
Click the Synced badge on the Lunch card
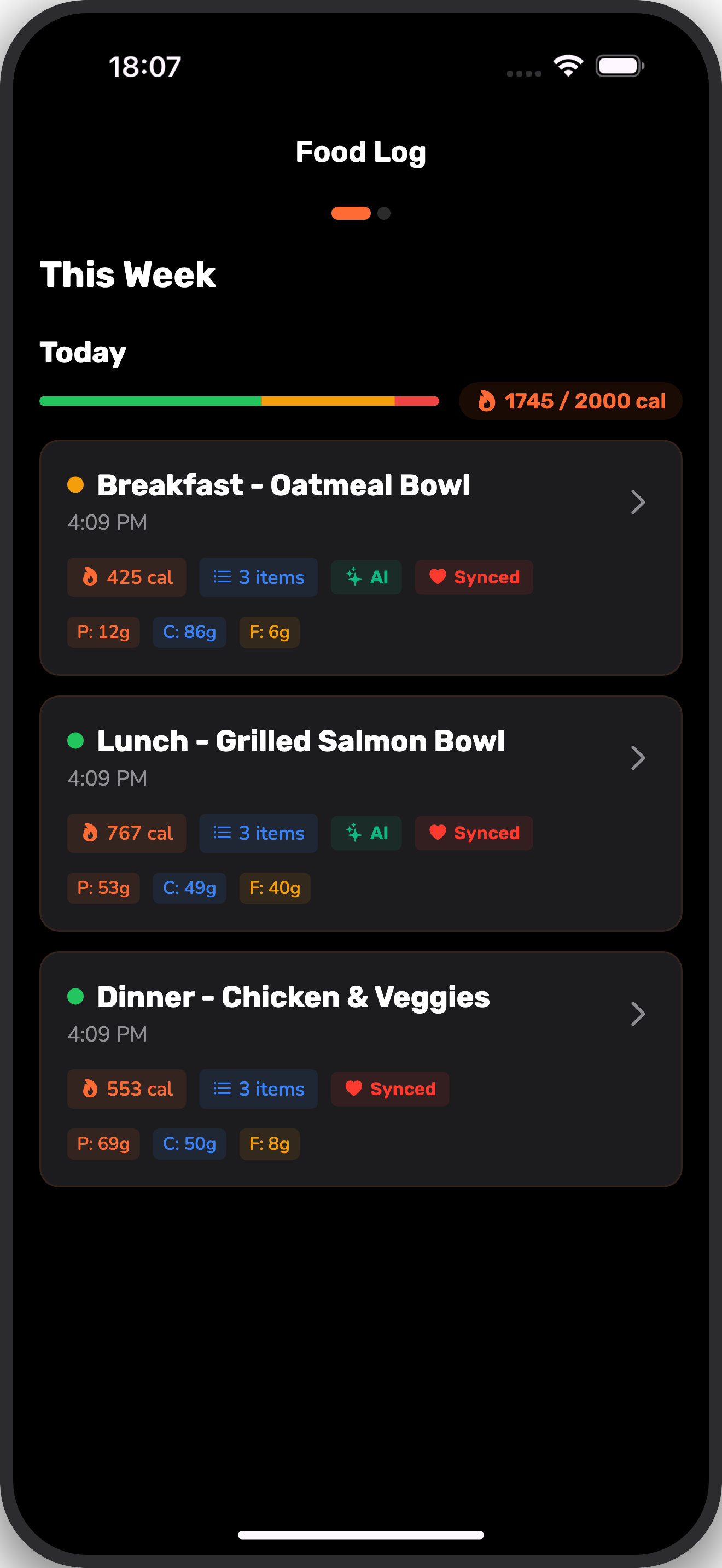[474, 833]
